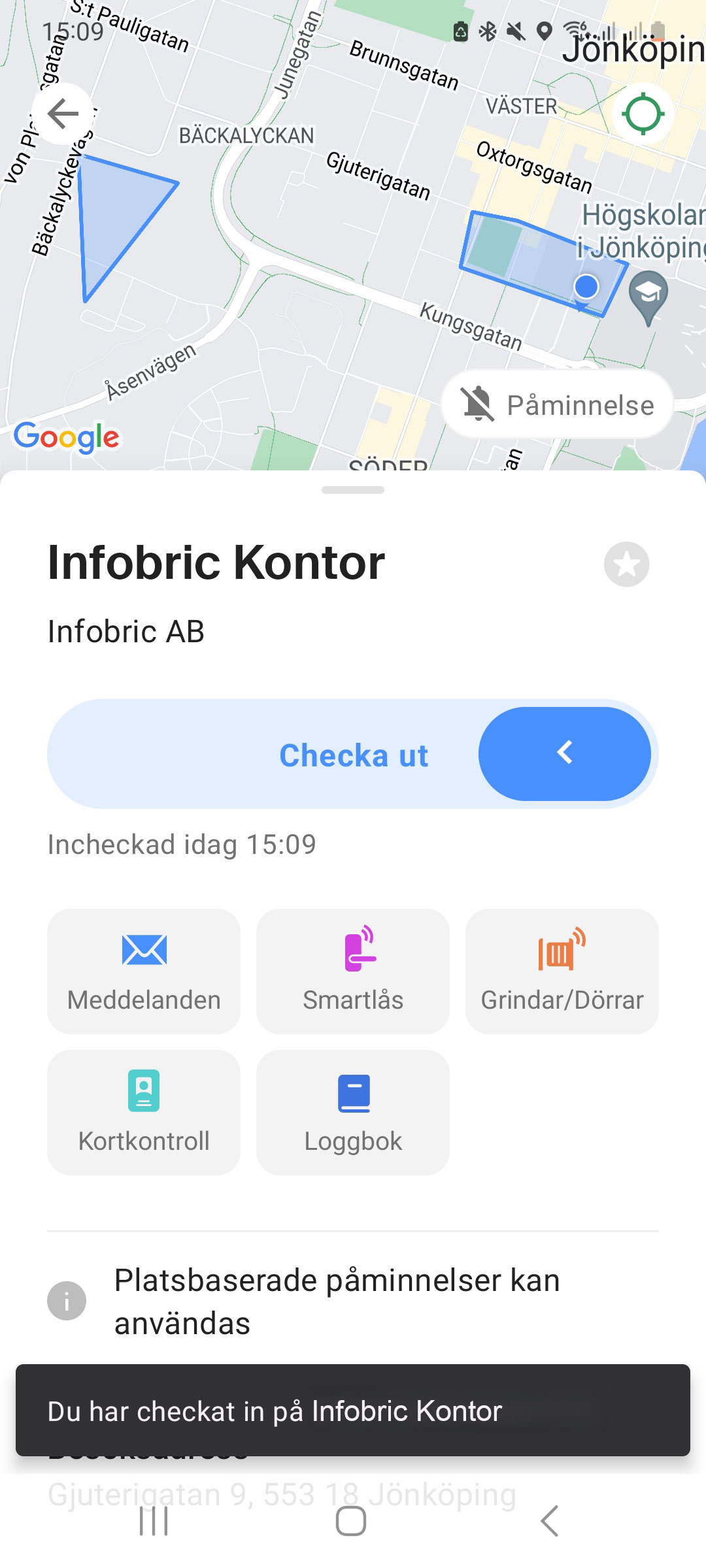
Task: Tap the Påminnelse reminder chip
Action: [558, 405]
